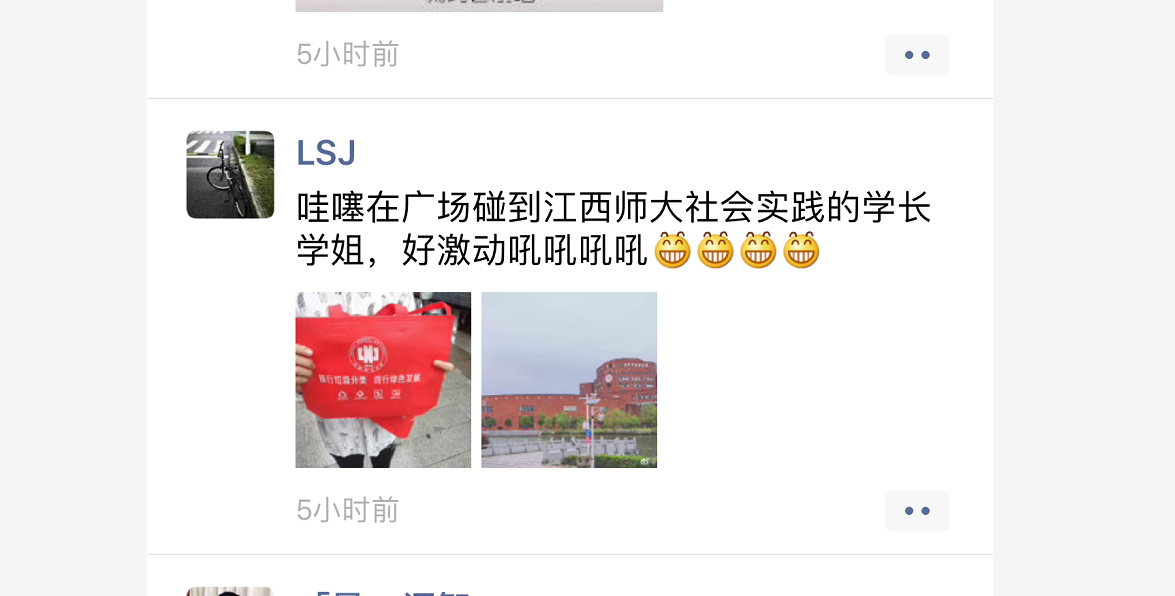Open the LSJ username link

click(326, 153)
